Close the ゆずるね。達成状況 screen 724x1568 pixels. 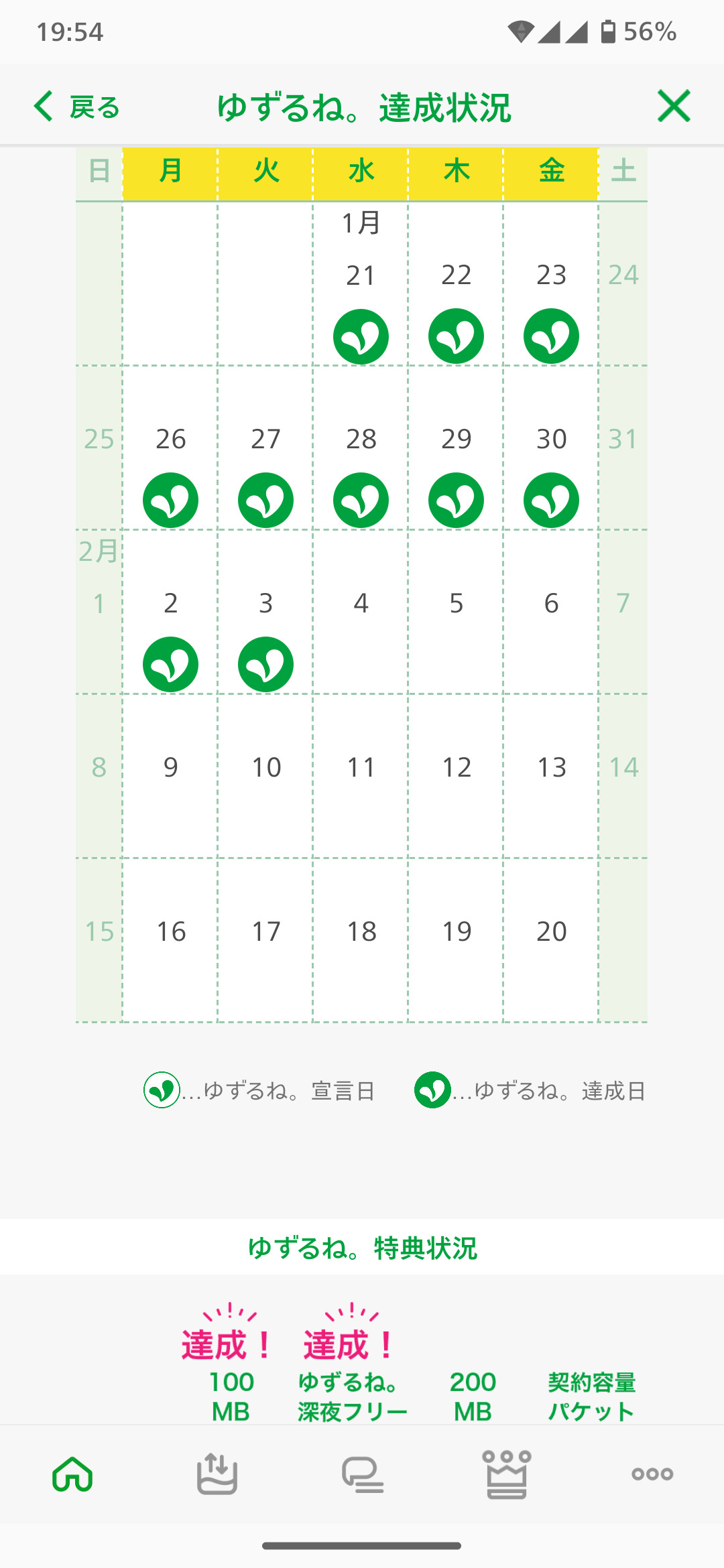point(673,106)
